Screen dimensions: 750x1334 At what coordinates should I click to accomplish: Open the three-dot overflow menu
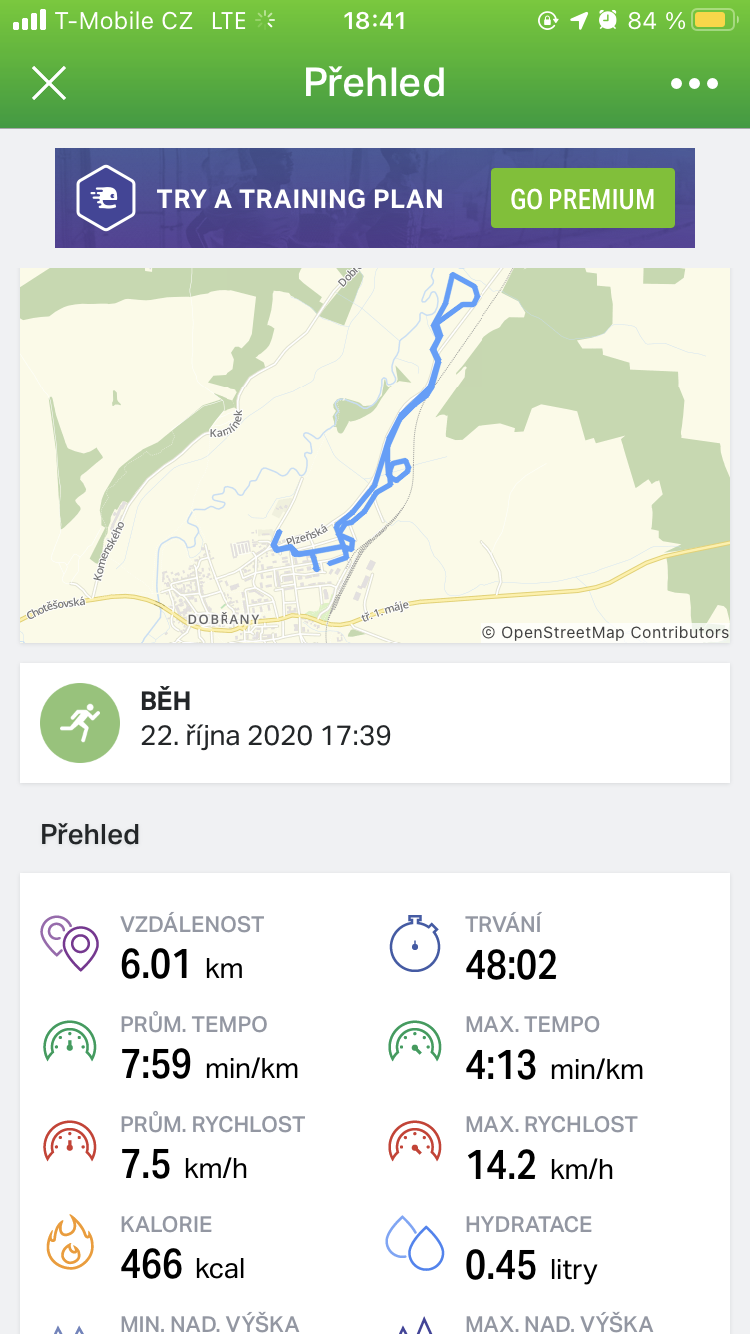pos(694,84)
